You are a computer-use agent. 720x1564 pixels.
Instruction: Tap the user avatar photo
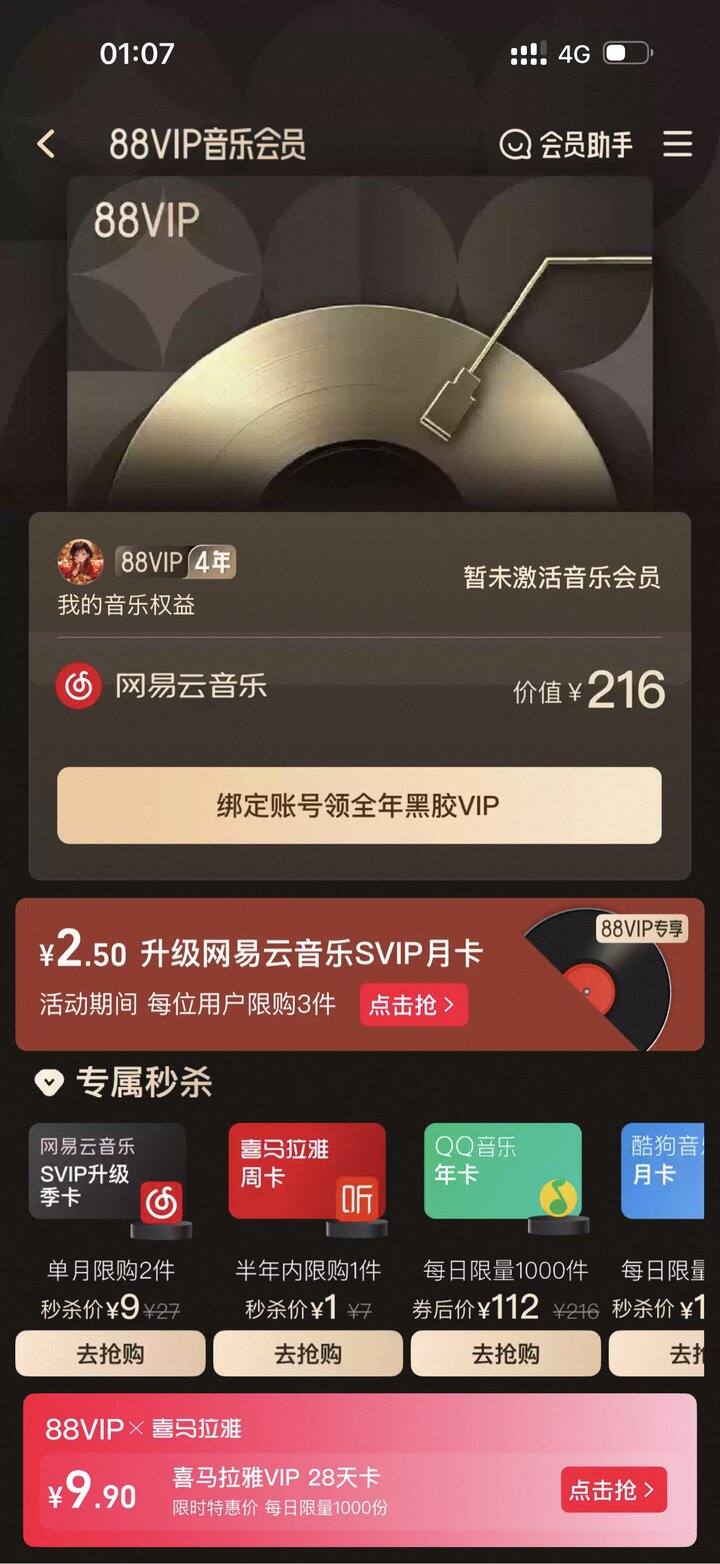pyautogui.click(x=83, y=562)
